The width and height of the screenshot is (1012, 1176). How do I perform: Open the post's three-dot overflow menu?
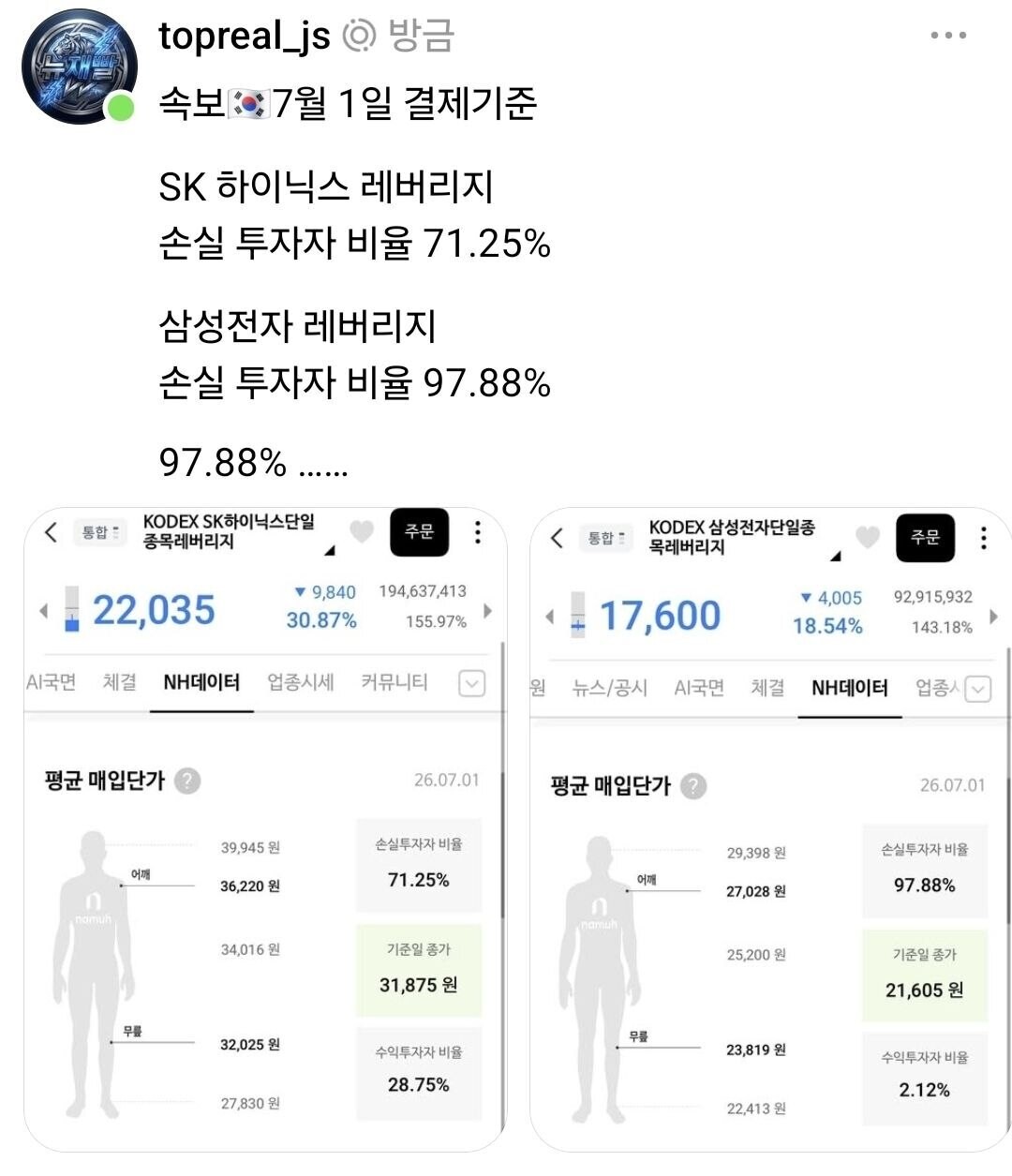[x=947, y=36]
